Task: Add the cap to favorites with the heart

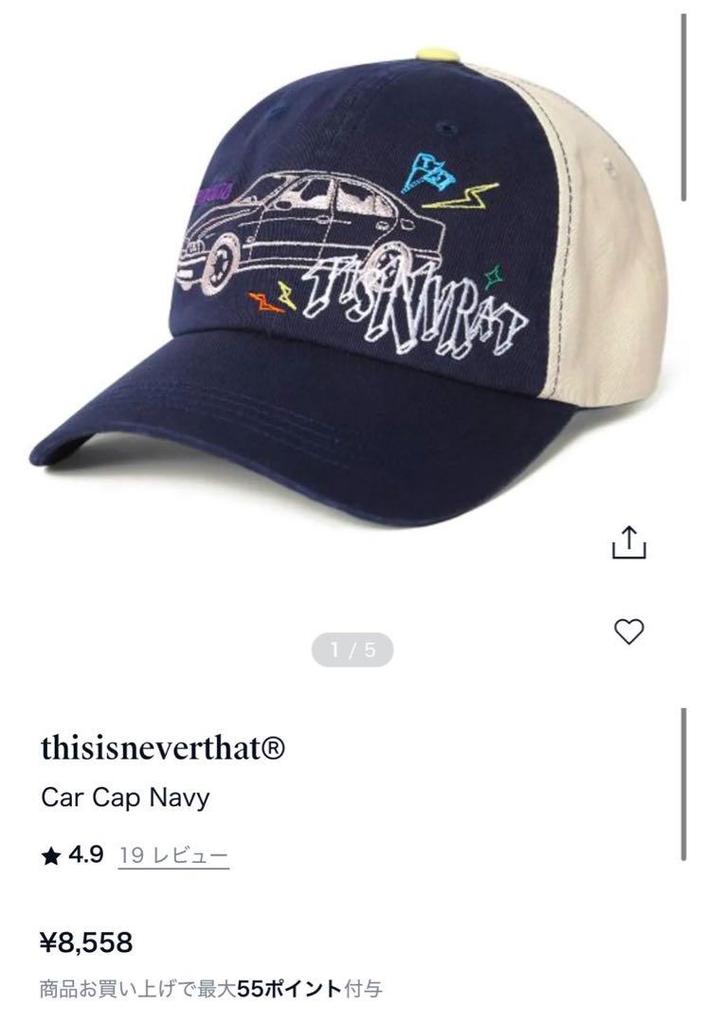Action: [x=629, y=631]
